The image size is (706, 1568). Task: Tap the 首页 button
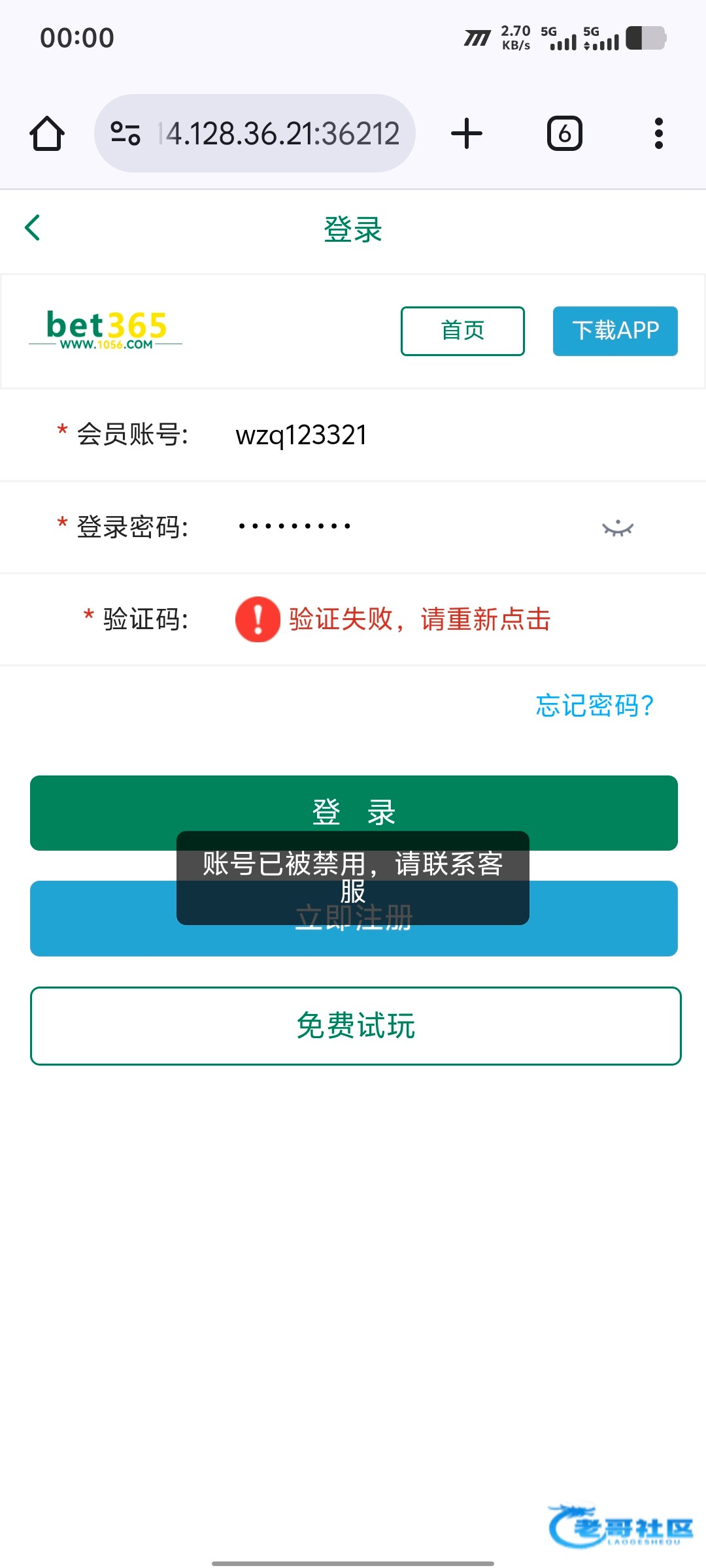[x=462, y=331]
